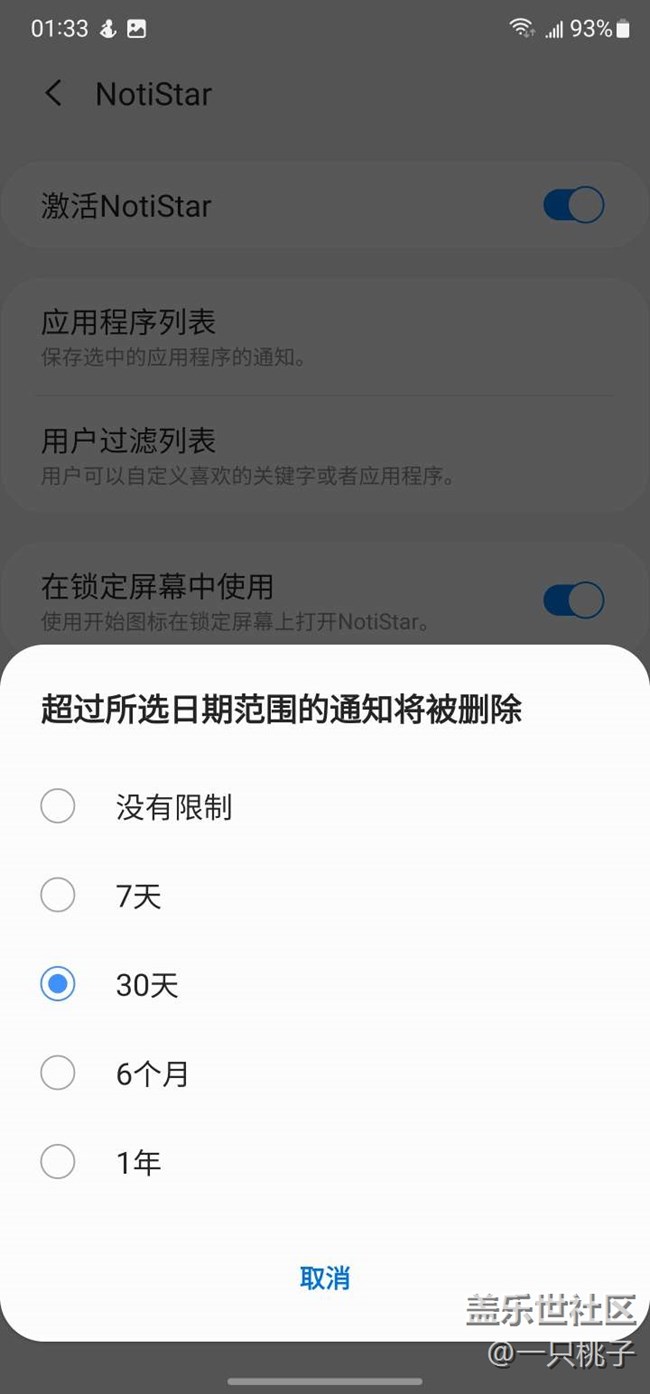Screen dimensions: 650x1394
Task: Choose the 7天 retention option
Action: point(58,895)
